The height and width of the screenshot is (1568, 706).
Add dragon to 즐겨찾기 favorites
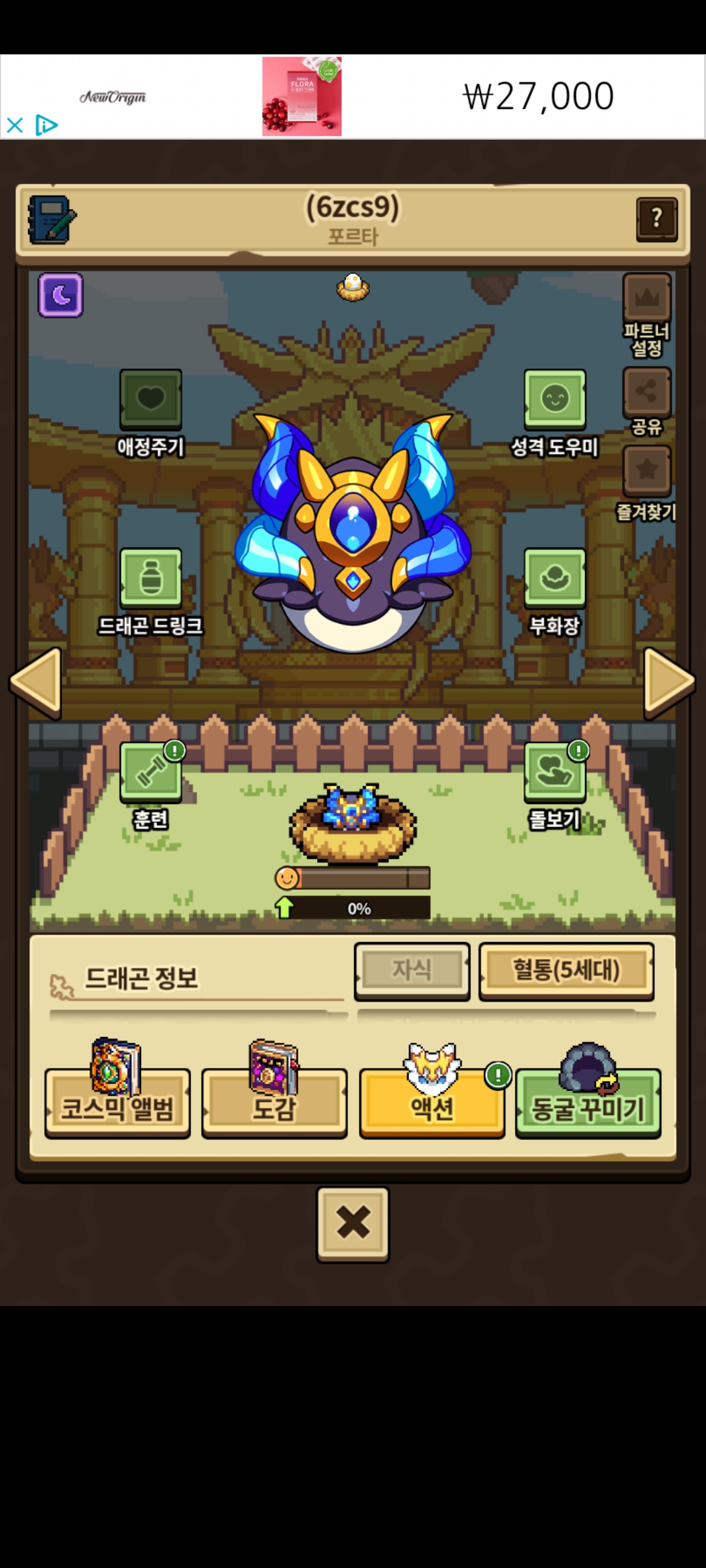647,470
